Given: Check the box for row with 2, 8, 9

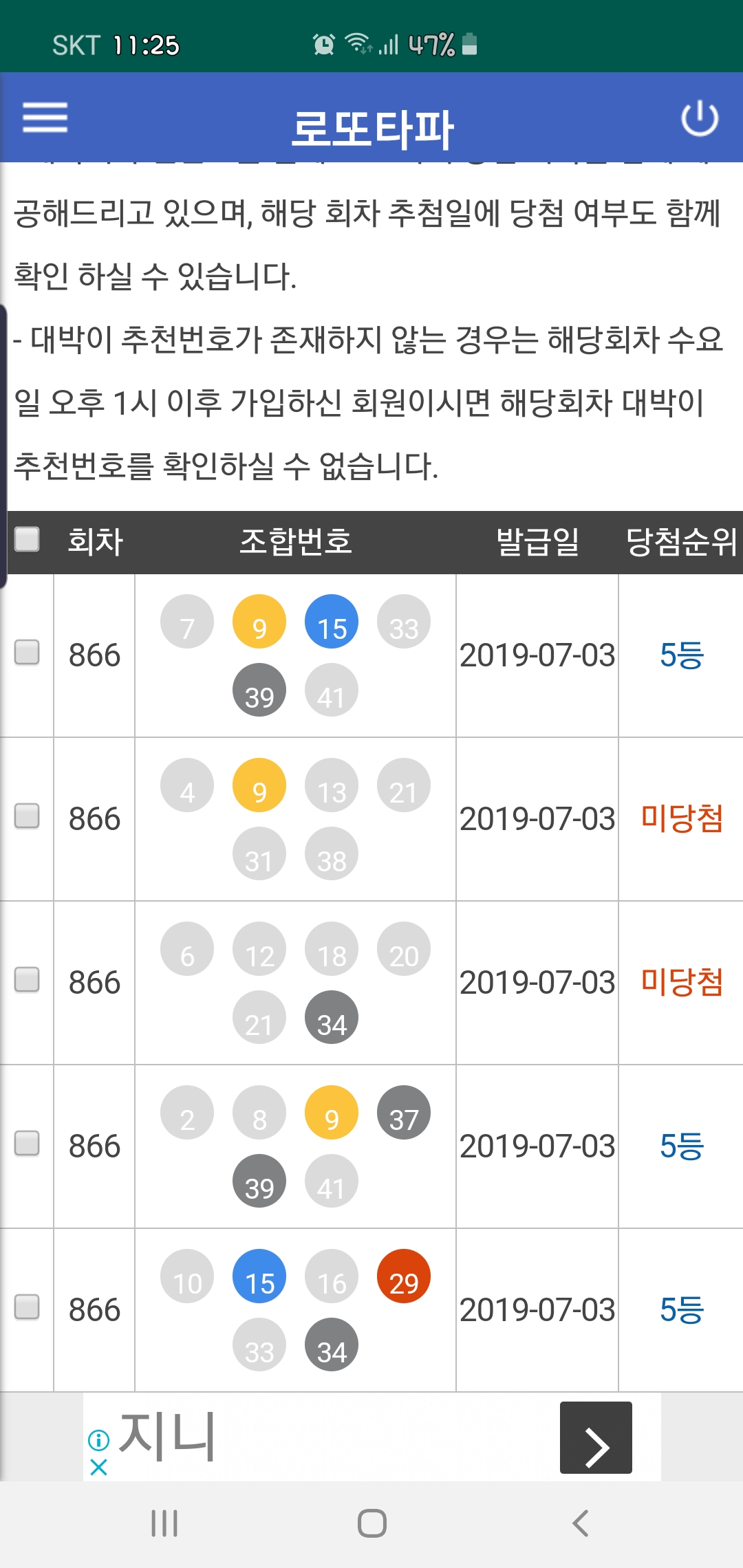Looking at the screenshot, I should pyautogui.click(x=28, y=1144).
